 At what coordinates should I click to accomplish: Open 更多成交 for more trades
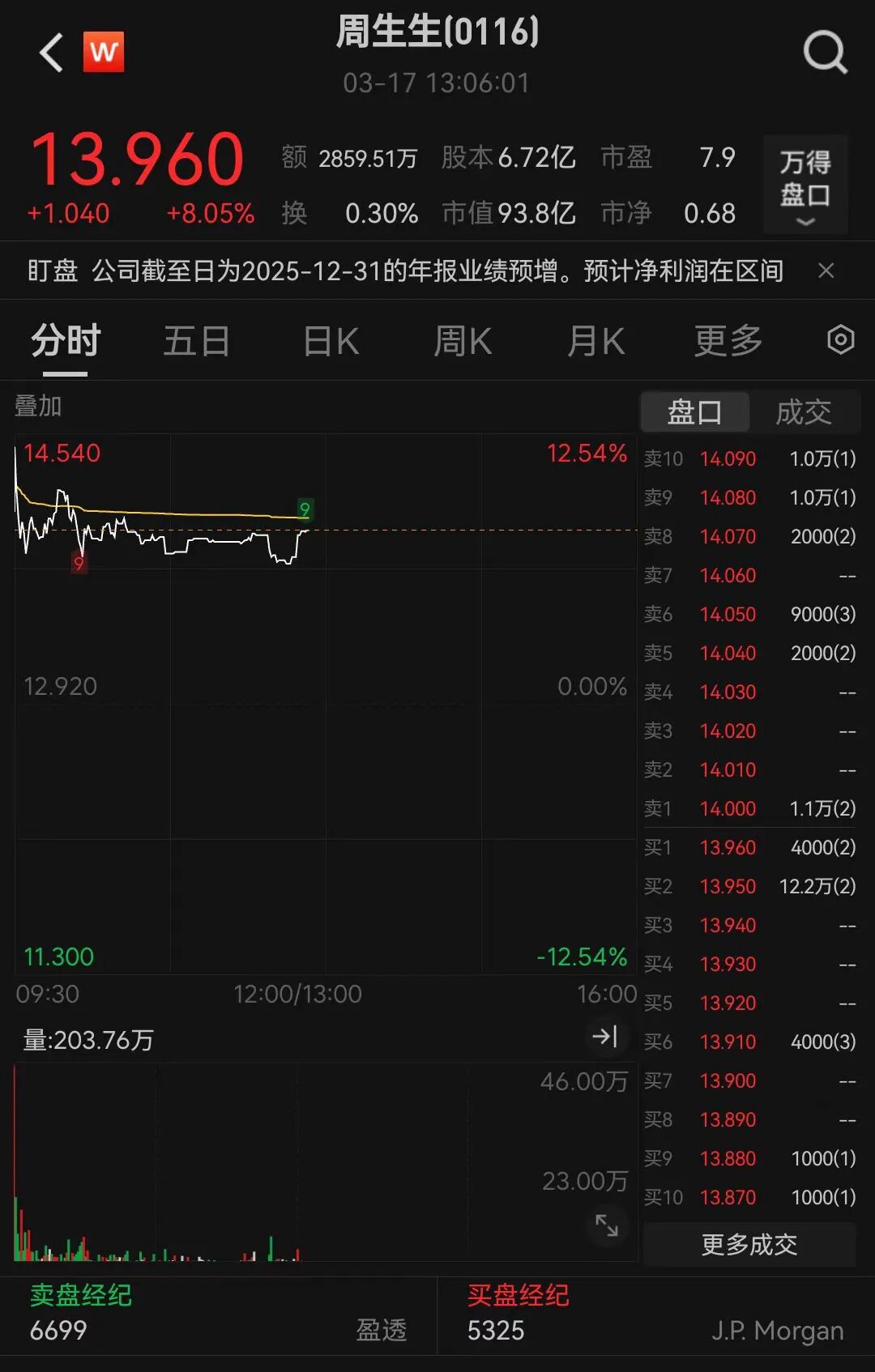(749, 1244)
